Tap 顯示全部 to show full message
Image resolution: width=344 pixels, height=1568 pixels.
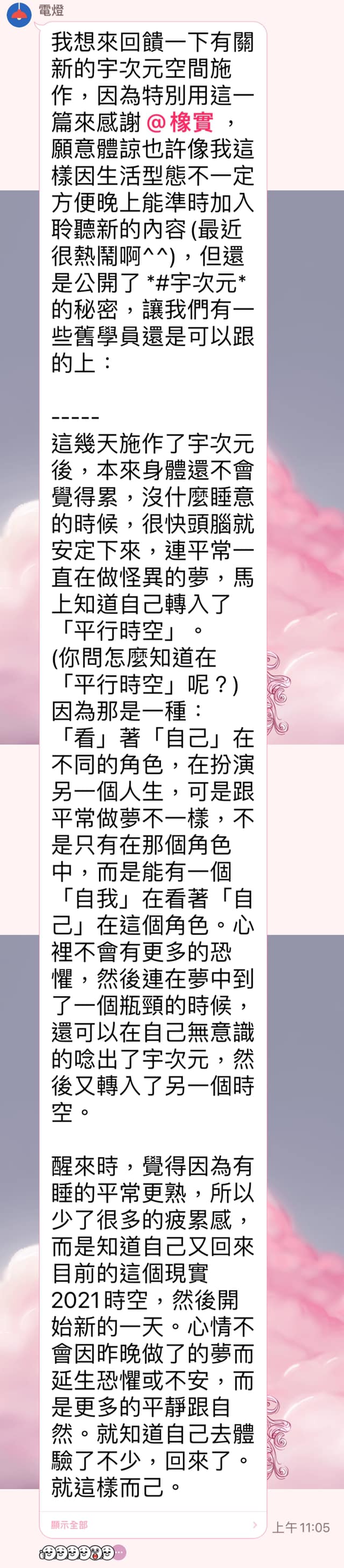click(69, 1524)
